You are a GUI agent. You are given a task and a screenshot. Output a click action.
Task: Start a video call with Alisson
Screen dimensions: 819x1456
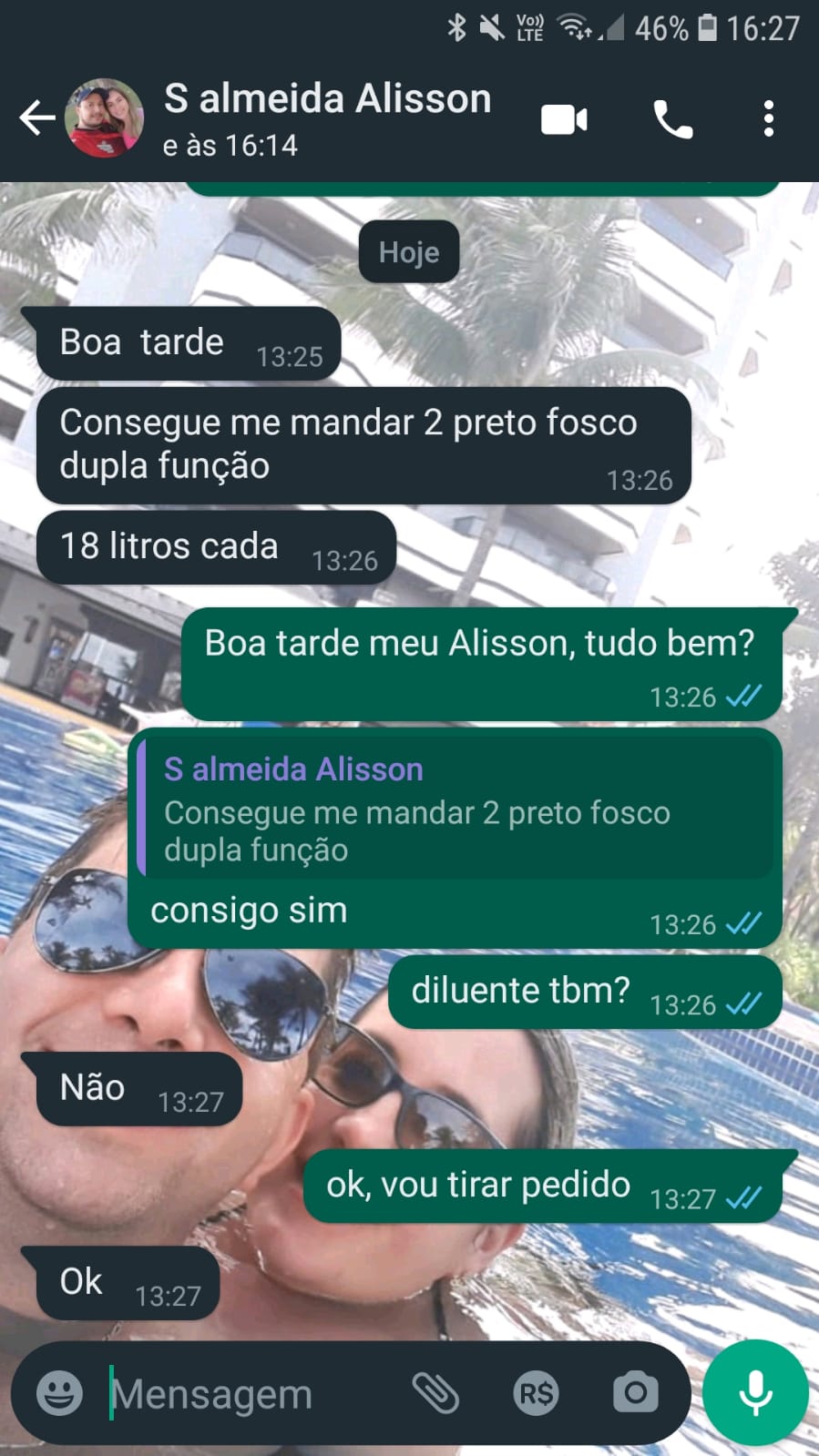pyautogui.click(x=564, y=119)
